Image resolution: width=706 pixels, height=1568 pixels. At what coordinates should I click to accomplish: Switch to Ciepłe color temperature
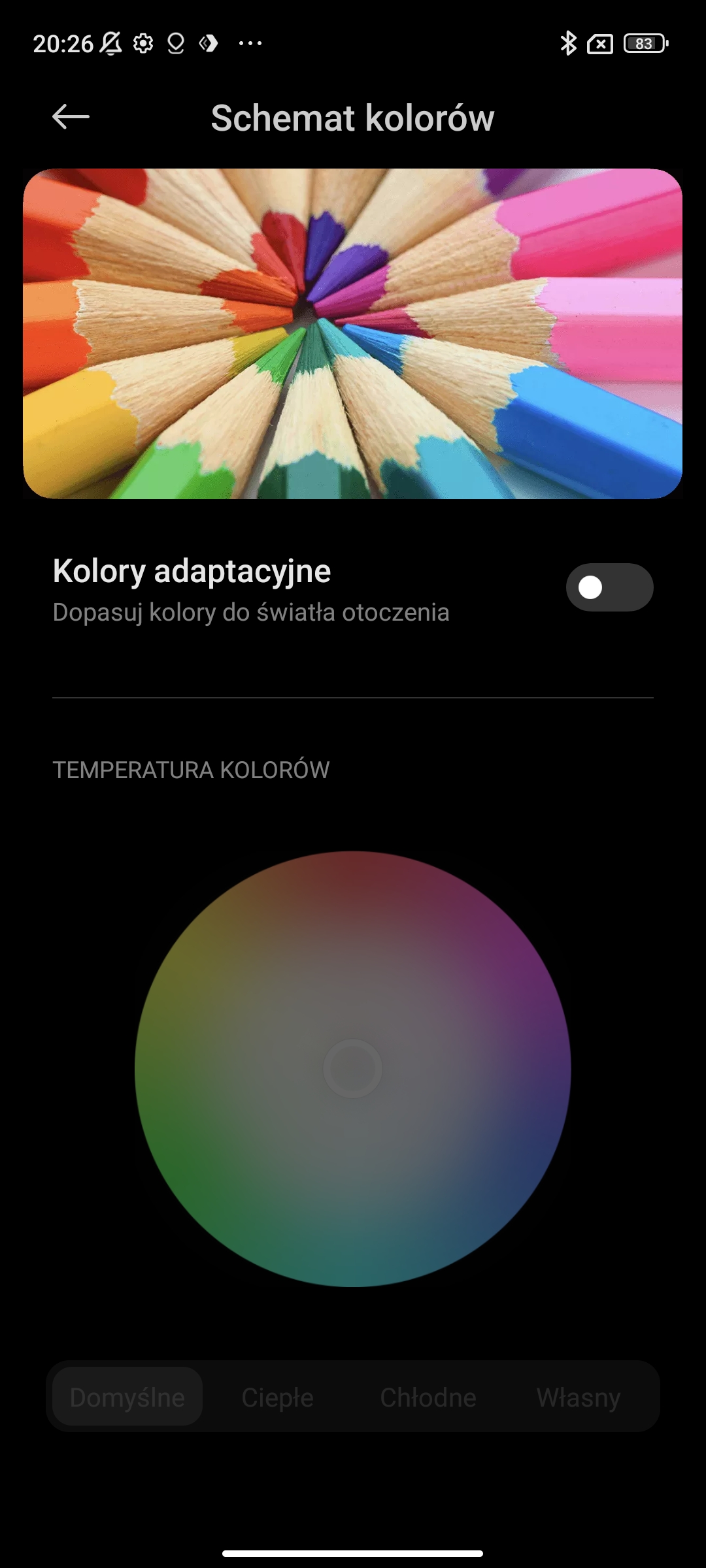278,1397
